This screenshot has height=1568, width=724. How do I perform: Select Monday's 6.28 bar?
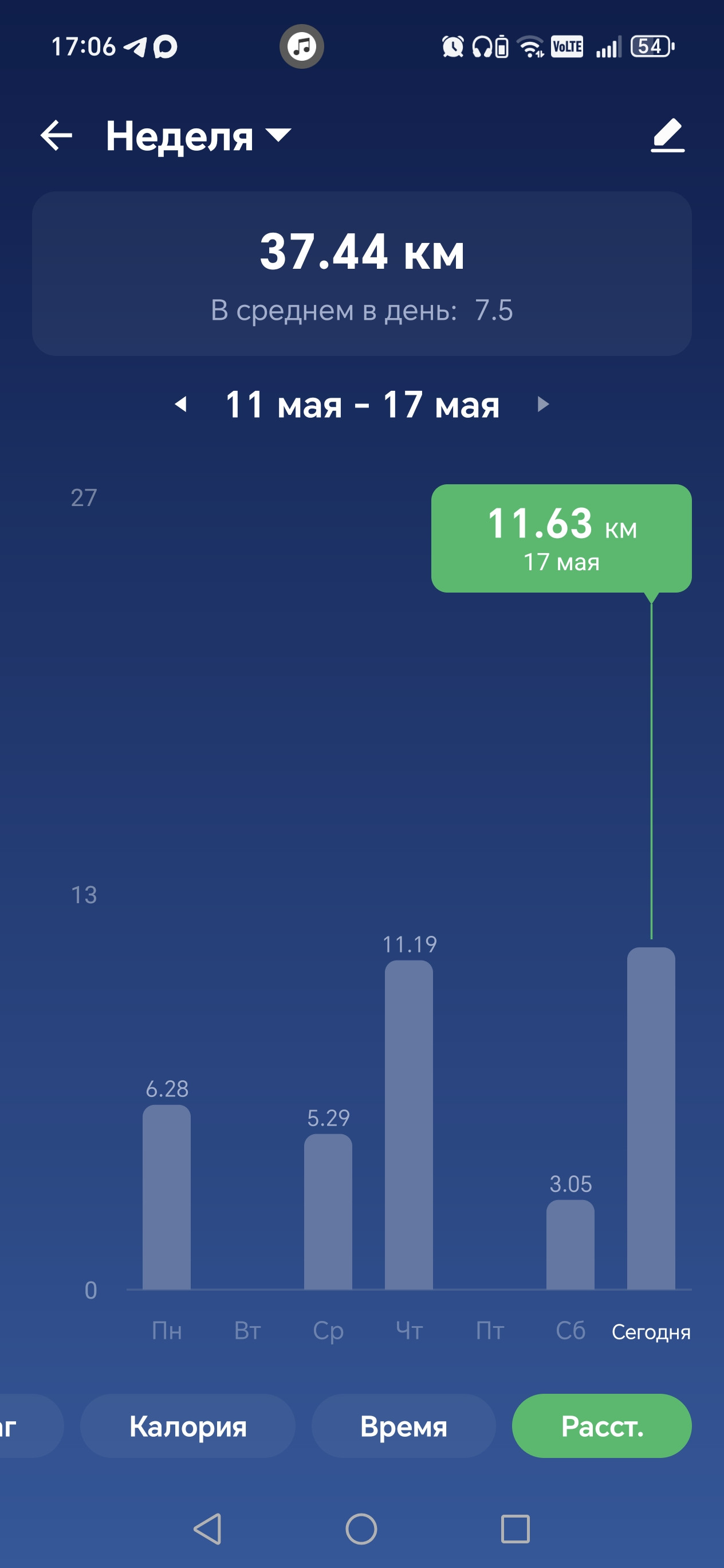[167, 1197]
